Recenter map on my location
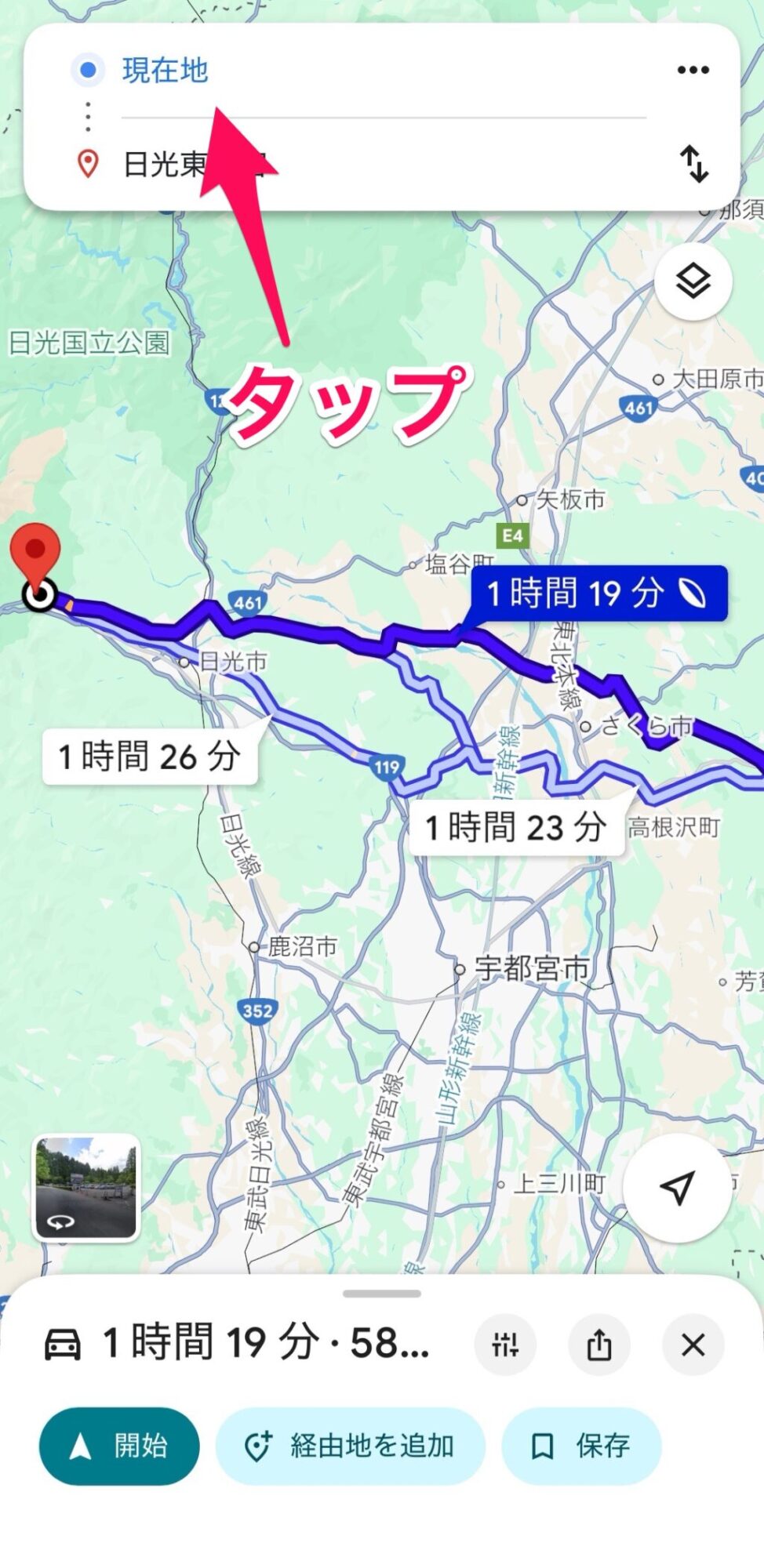 (x=677, y=1188)
